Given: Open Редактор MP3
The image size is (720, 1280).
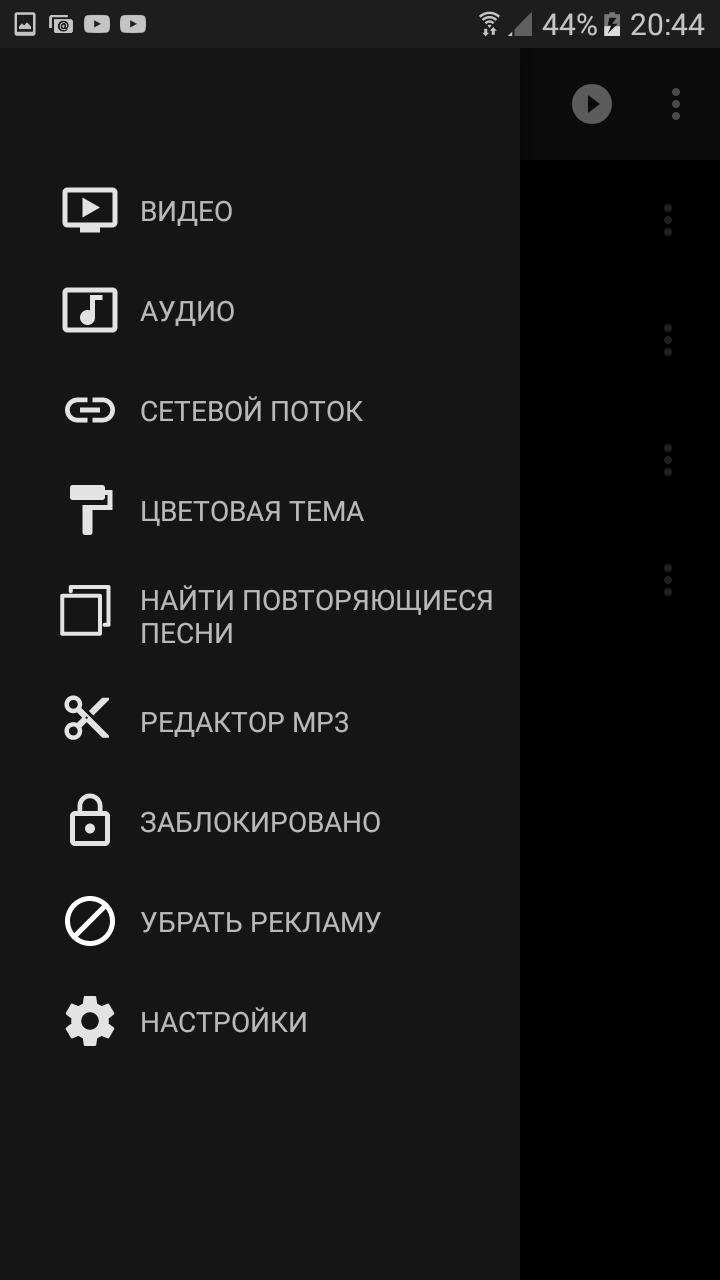Looking at the screenshot, I should 260,722.
